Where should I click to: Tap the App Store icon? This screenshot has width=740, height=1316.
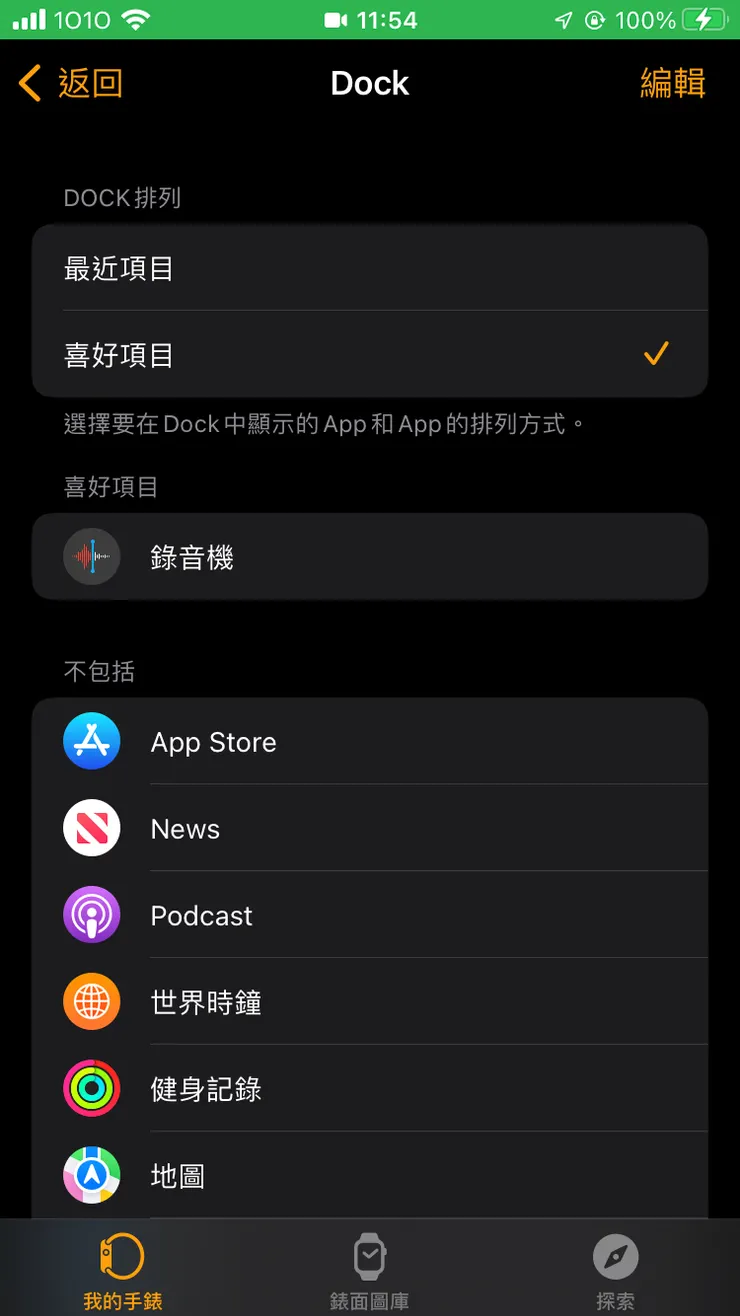pos(92,742)
